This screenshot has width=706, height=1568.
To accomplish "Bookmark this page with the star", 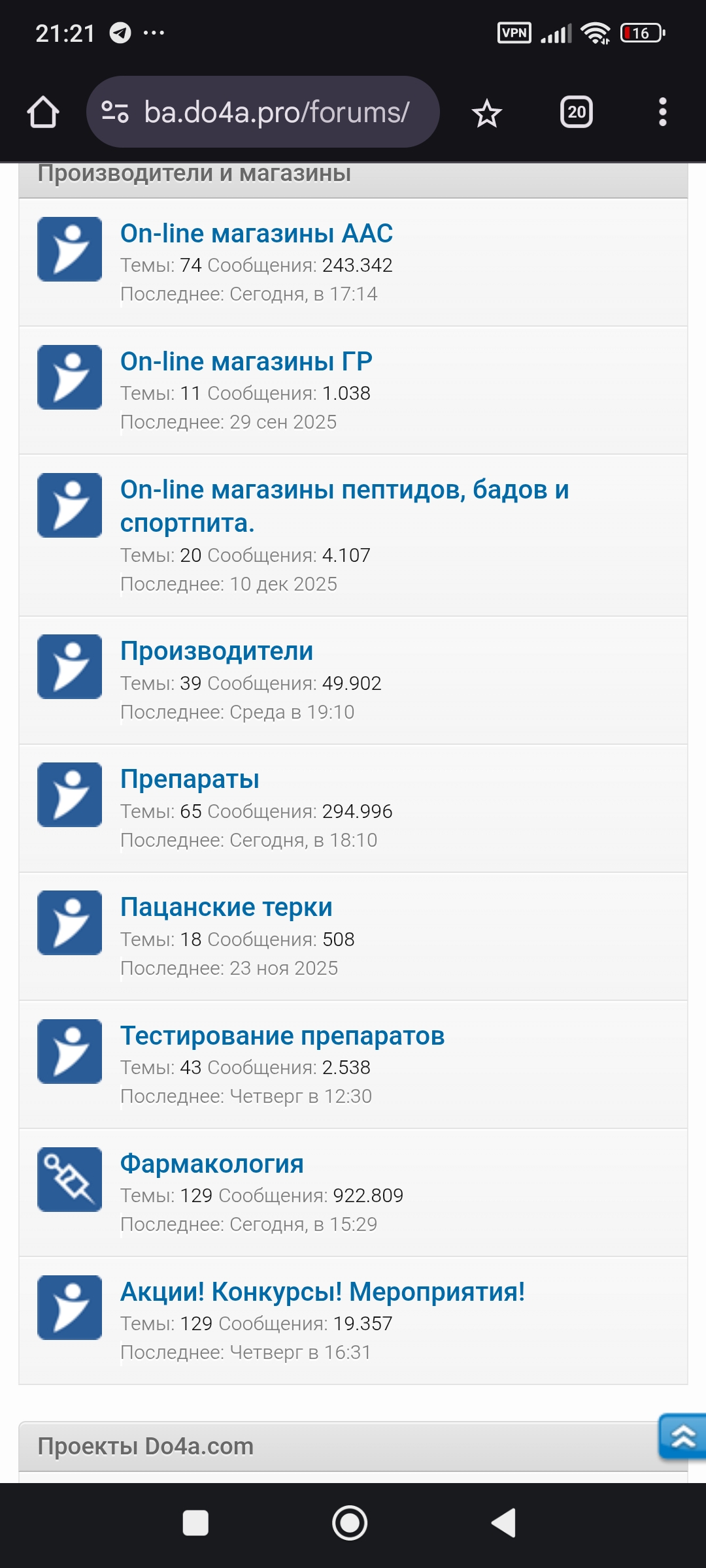I will 486,114.
